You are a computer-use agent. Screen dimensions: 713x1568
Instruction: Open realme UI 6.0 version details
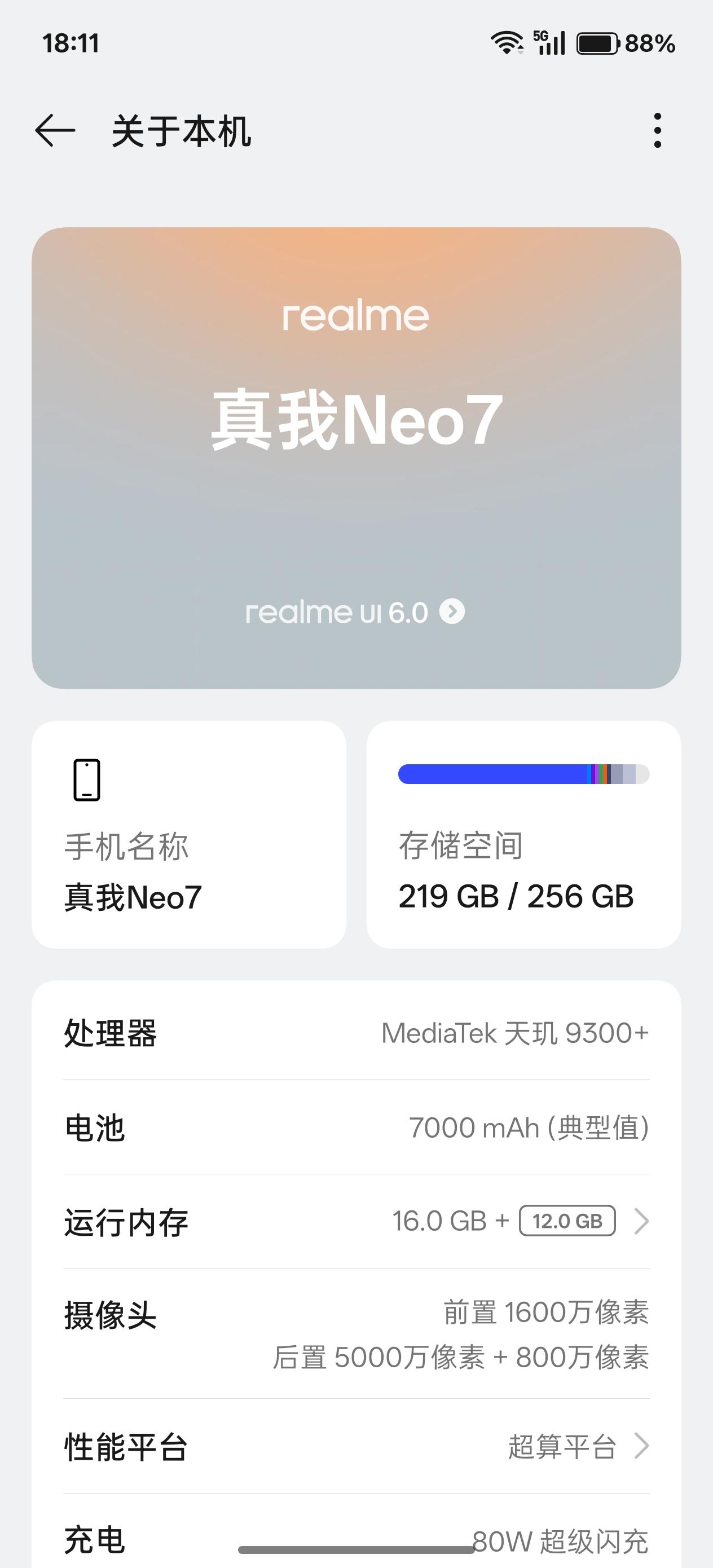[341, 613]
